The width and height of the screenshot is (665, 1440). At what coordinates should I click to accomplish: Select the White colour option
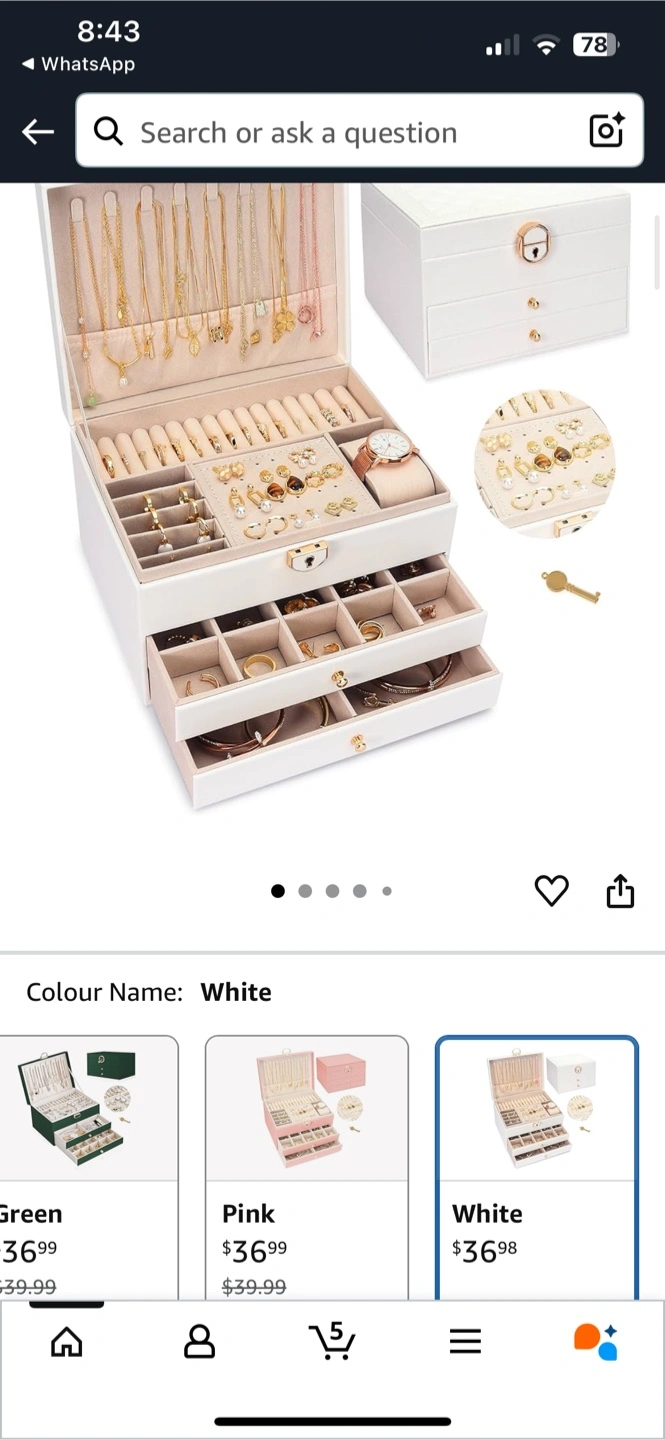click(537, 1168)
